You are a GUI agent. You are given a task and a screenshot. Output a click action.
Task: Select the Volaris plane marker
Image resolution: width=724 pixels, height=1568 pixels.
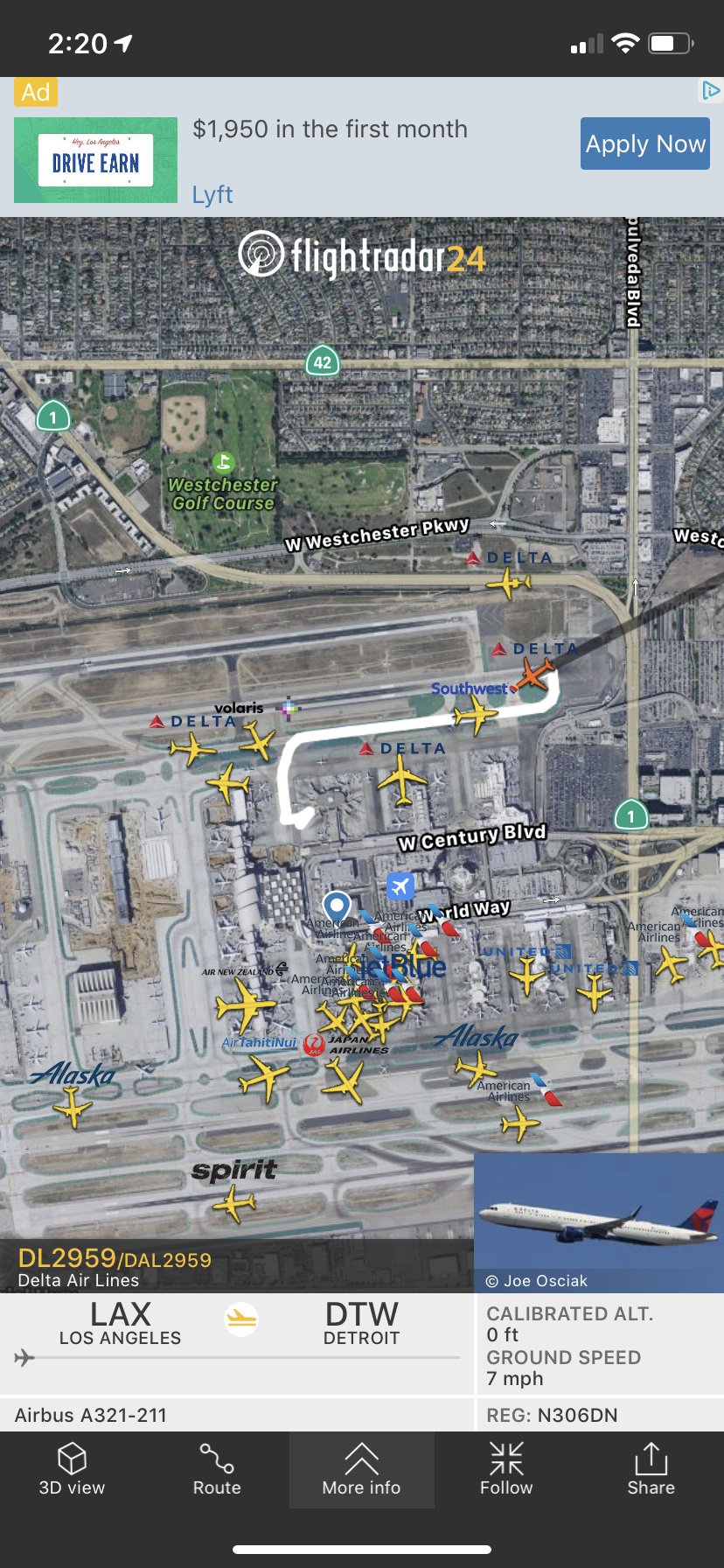coord(288,708)
